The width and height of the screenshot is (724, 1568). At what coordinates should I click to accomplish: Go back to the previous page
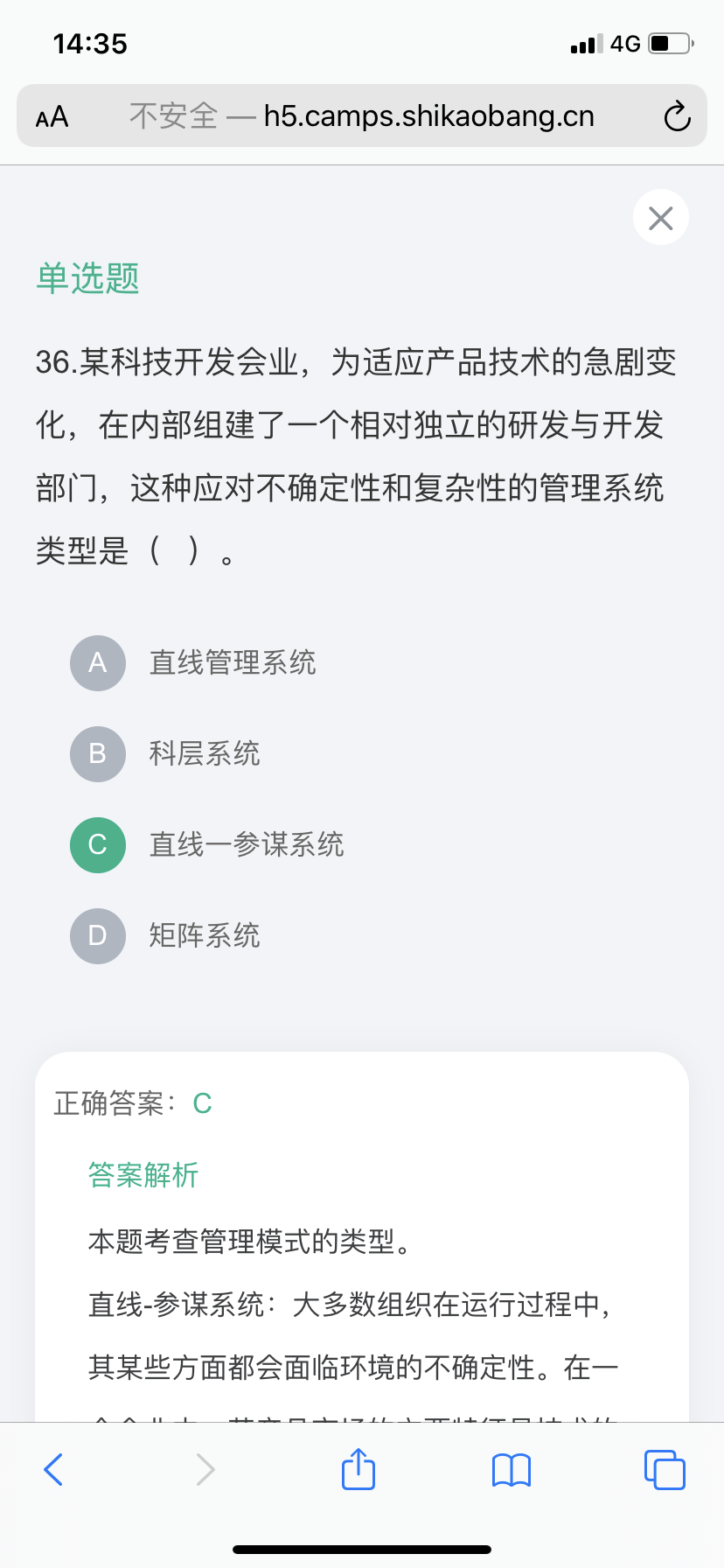(53, 1469)
